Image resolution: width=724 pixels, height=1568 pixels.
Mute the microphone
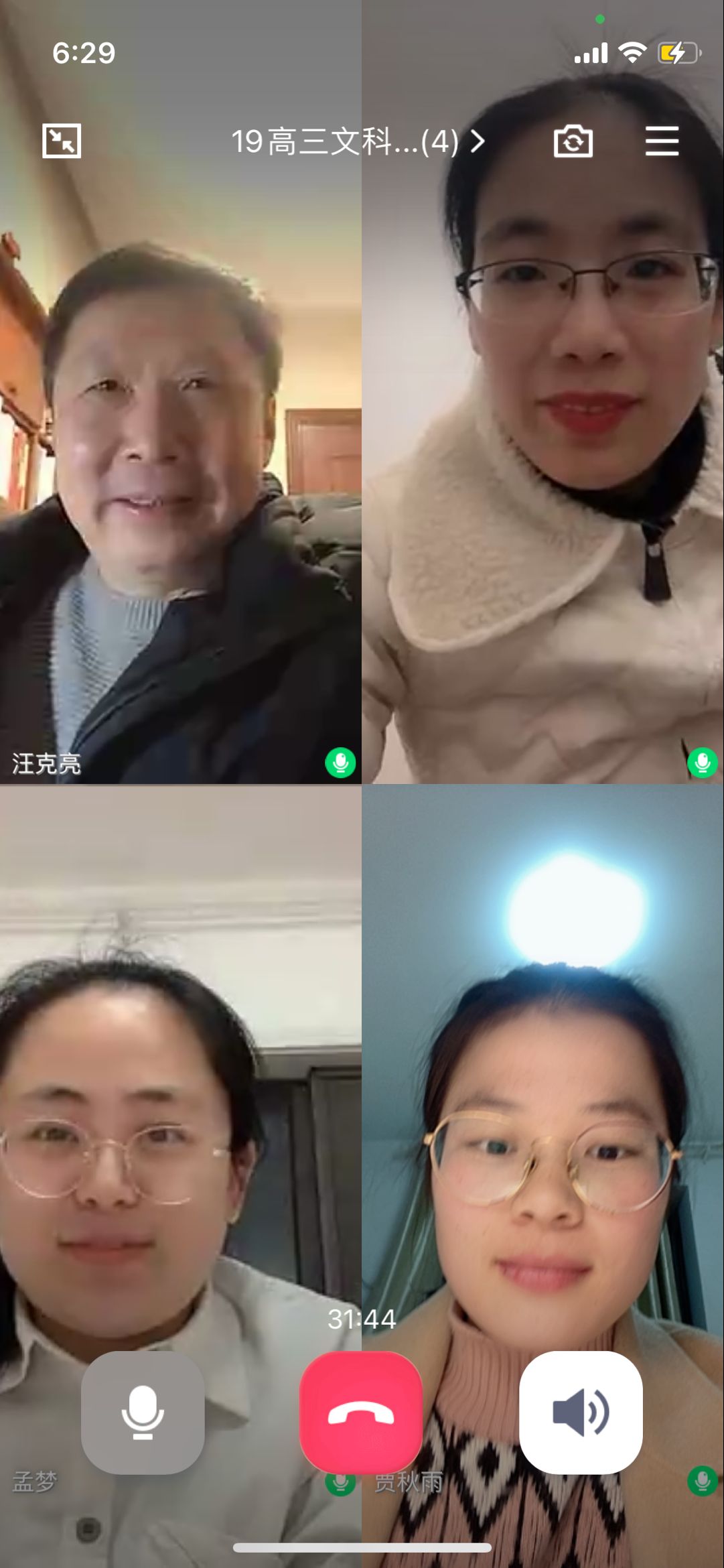[143, 1412]
